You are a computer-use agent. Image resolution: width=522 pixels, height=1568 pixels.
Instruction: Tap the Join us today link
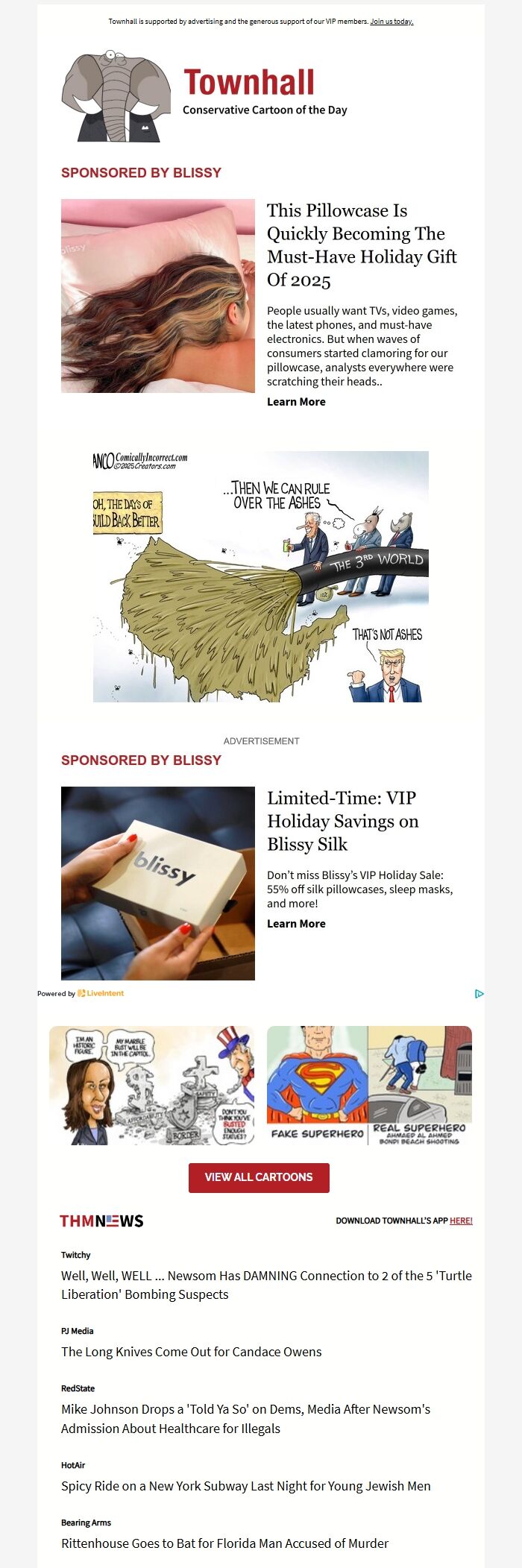click(391, 22)
